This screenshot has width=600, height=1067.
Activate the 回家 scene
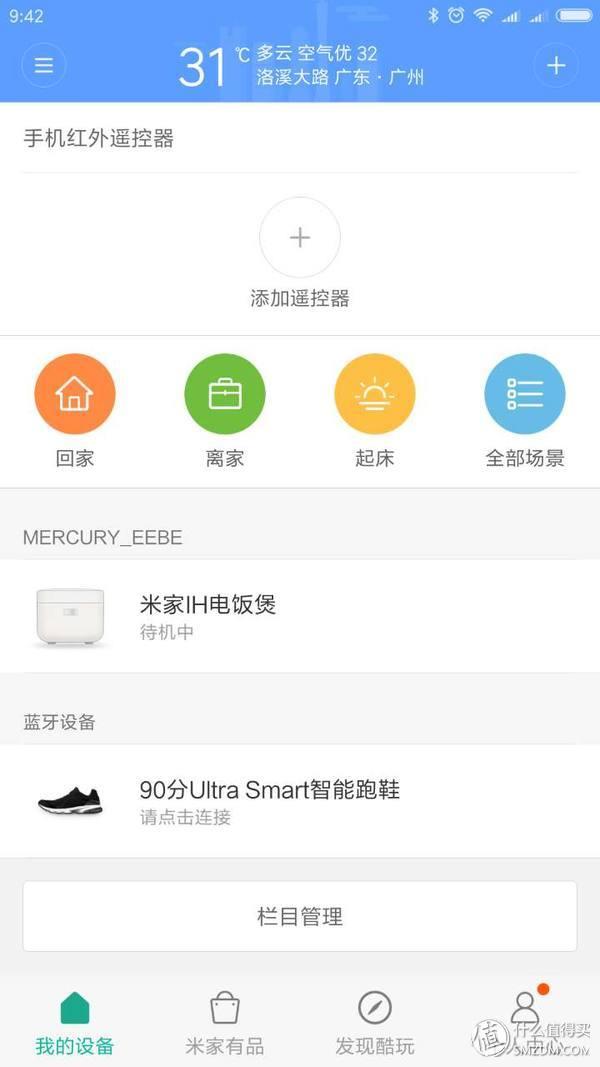coord(75,394)
